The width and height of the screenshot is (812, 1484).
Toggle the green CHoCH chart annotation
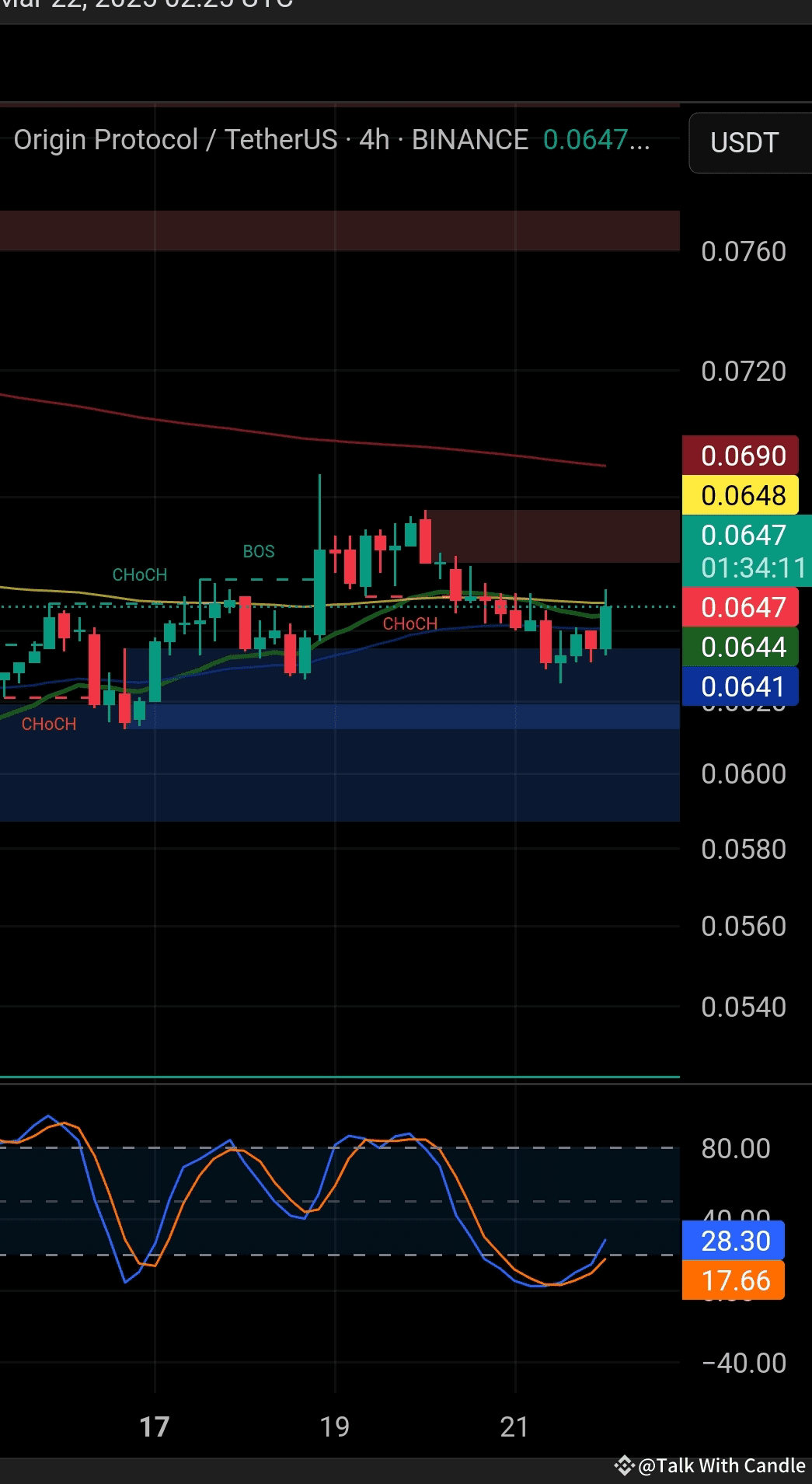(139, 575)
